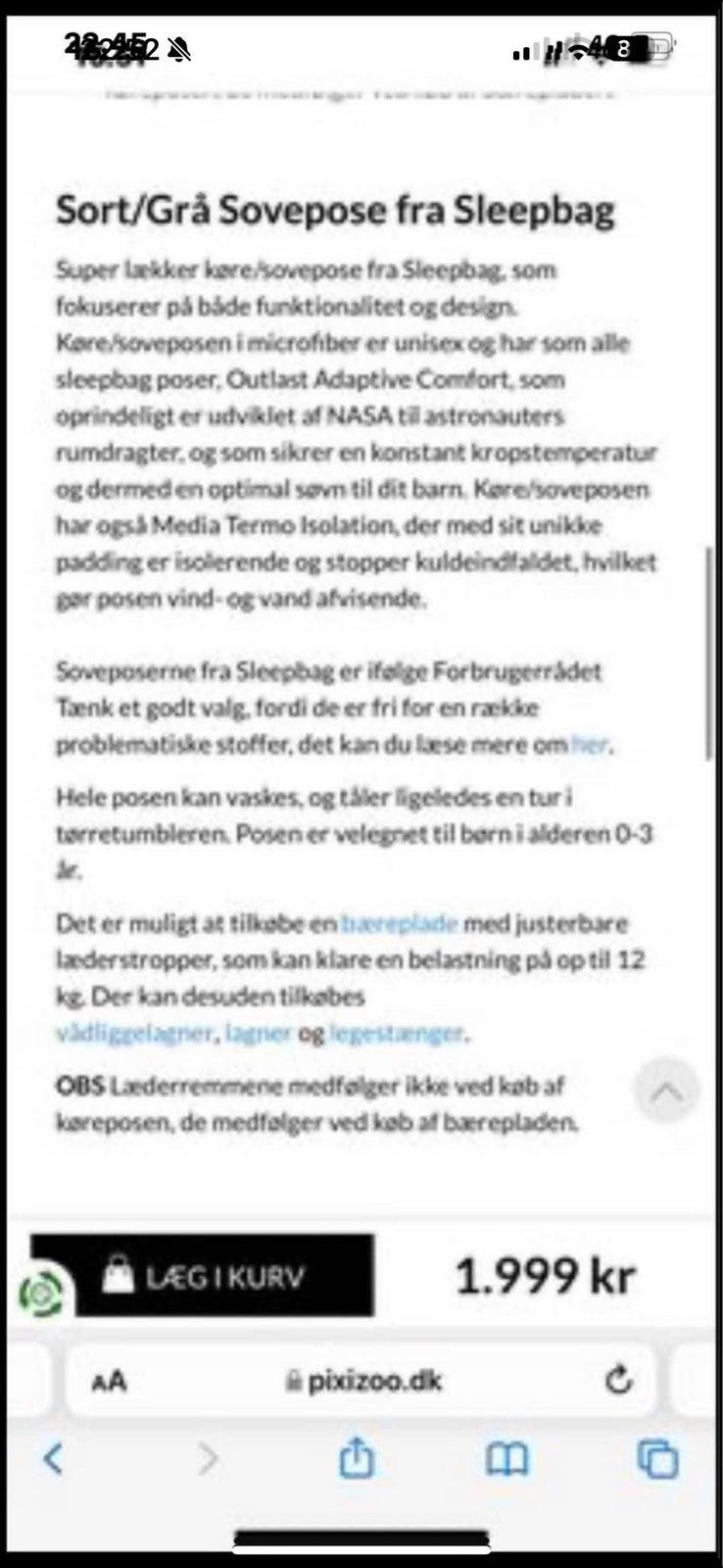
Task: Tap the forward chevron in Safari toolbar
Action: click(208, 1459)
